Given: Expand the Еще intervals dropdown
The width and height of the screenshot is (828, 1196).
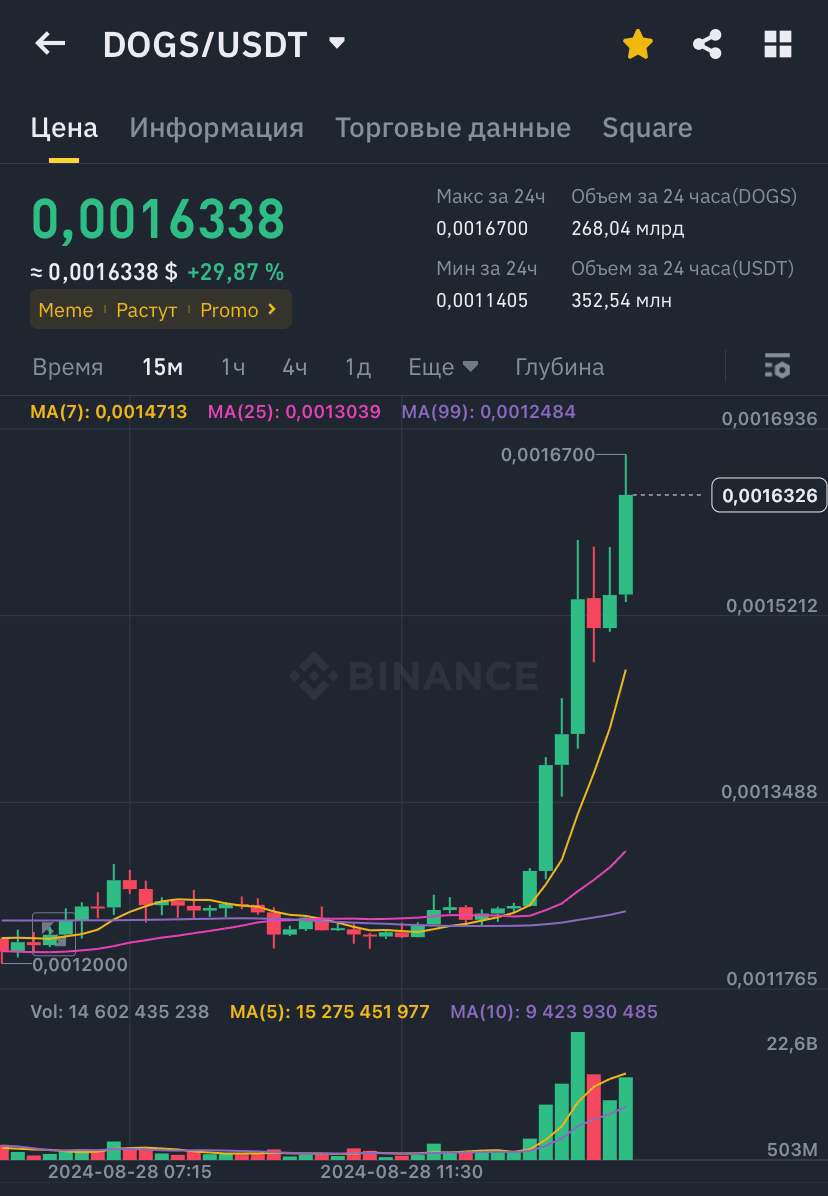Looking at the screenshot, I should pyautogui.click(x=443, y=367).
